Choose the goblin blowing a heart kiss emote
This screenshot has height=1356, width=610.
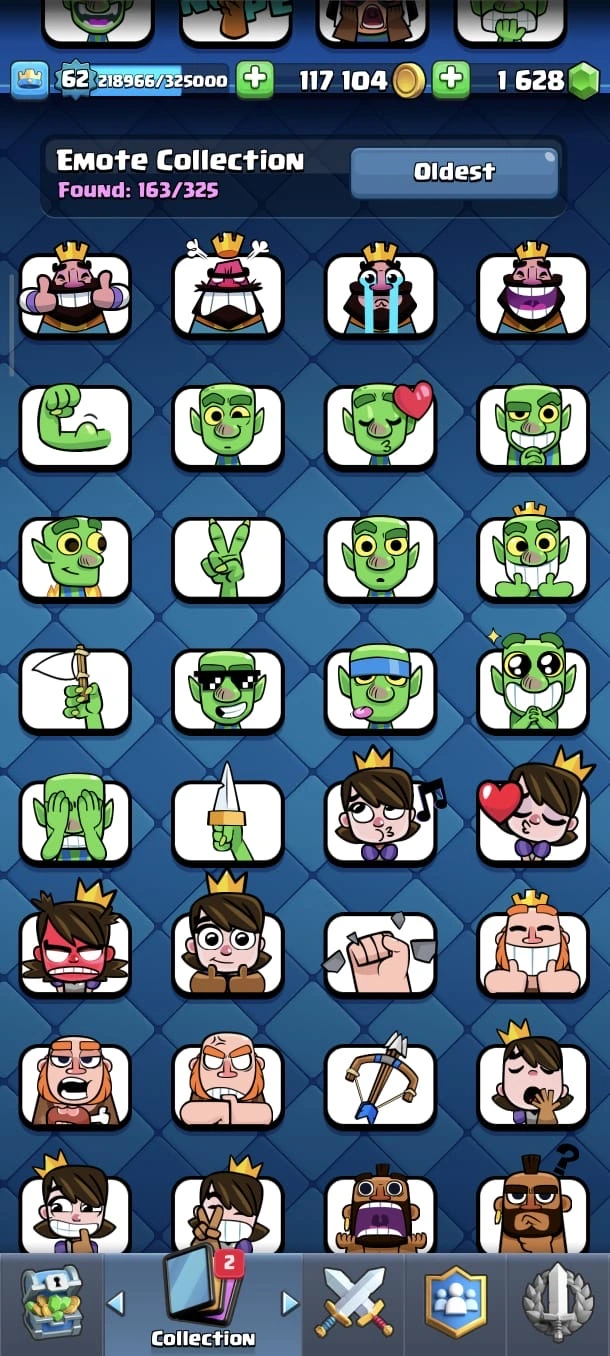coord(380,427)
